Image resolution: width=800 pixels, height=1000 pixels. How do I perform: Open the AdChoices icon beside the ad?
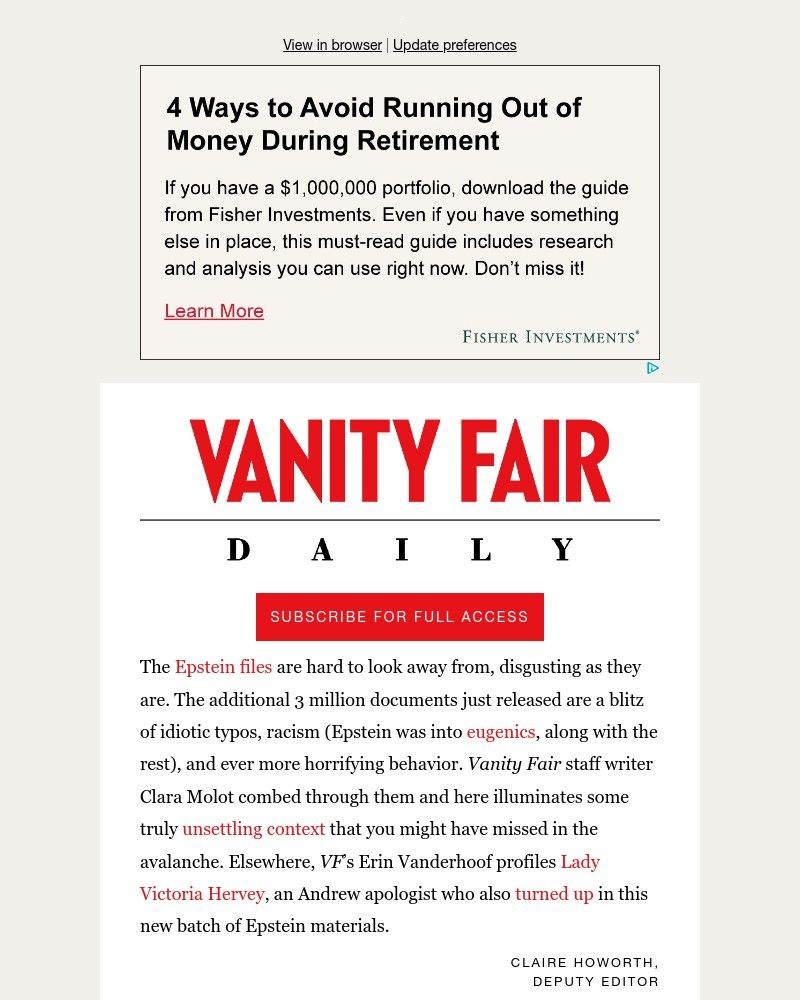tap(654, 368)
